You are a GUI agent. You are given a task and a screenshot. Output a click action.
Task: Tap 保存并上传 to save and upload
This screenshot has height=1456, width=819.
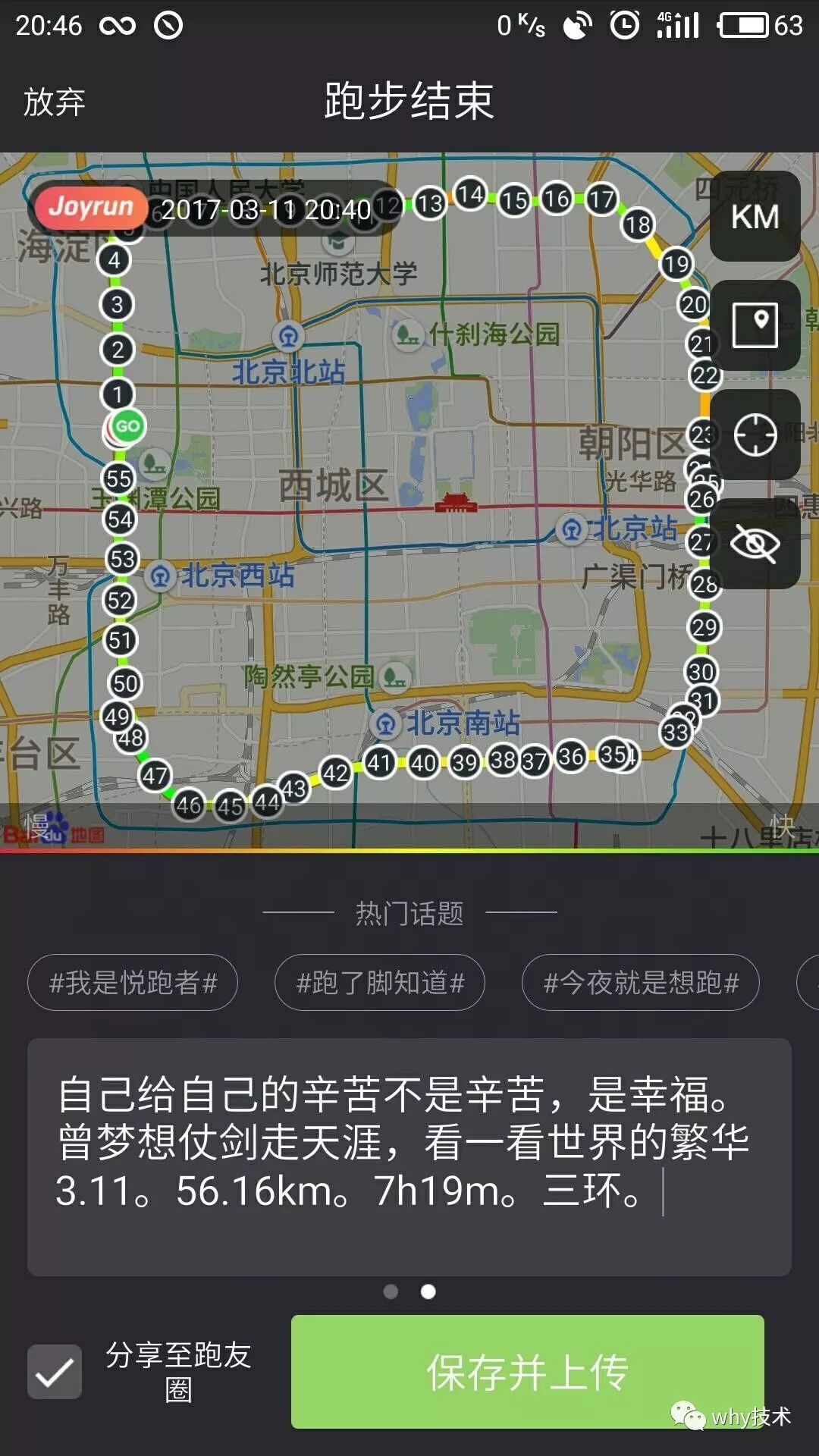pyautogui.click(x=527, y=1372)
